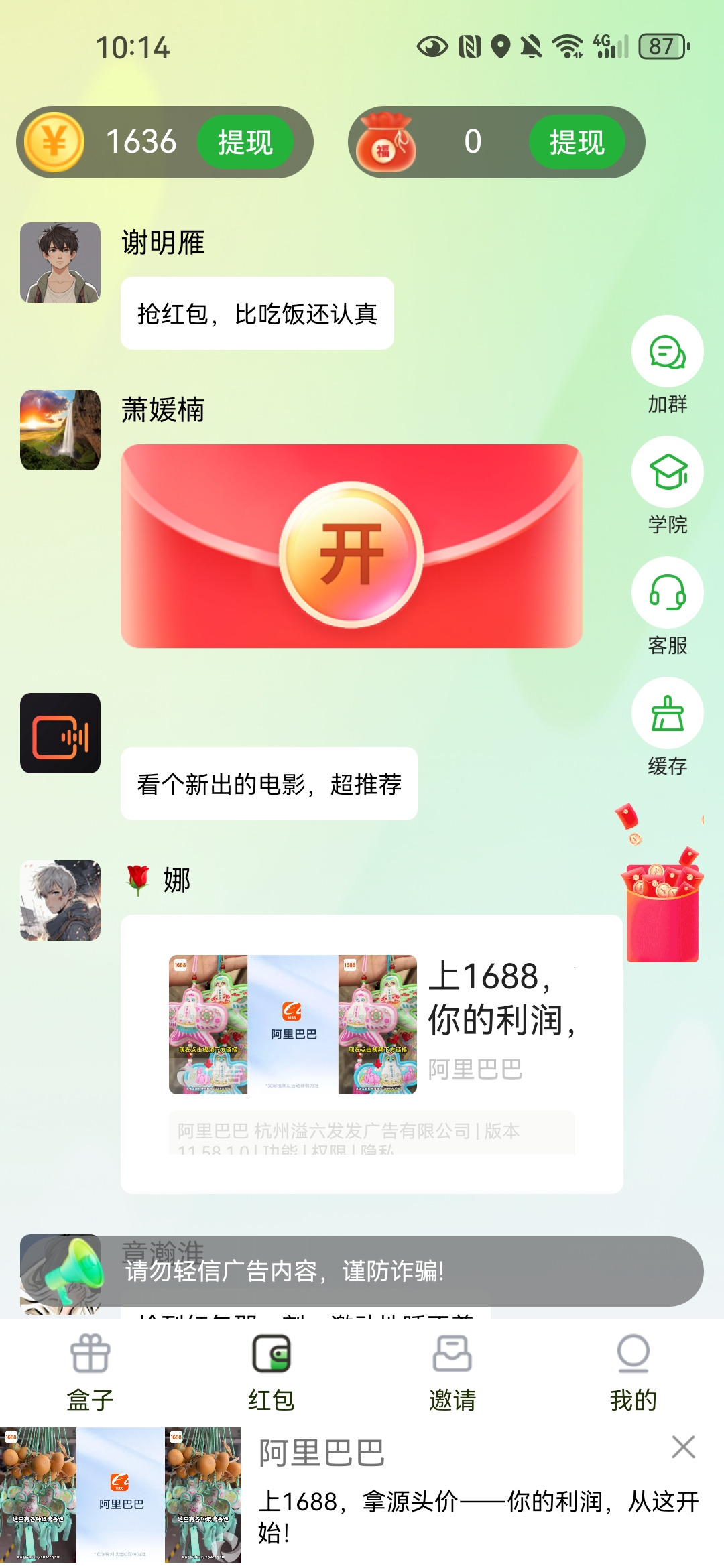Screen dimensions: 724x1568
Task: Tap 提现 next to the 1636 coin balance
Action: [245, 142]
